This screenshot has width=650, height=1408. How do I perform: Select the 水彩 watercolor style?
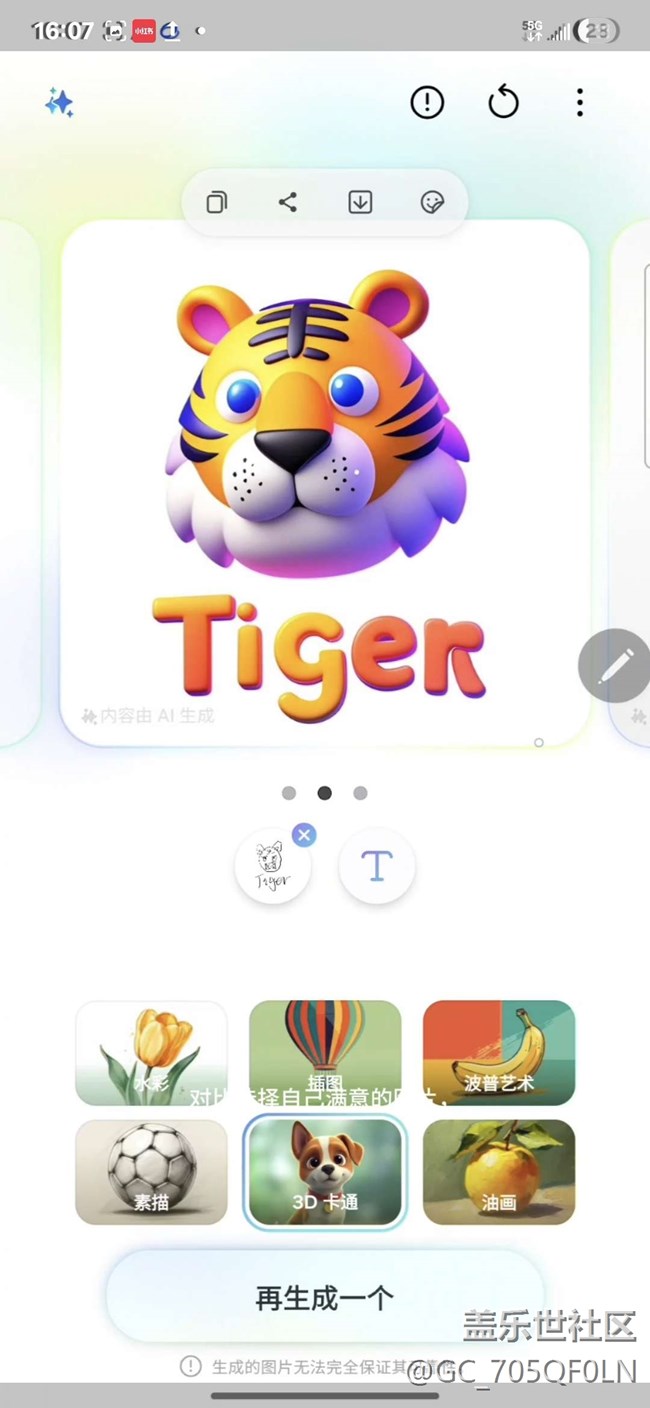click(x=151, y=1052)
